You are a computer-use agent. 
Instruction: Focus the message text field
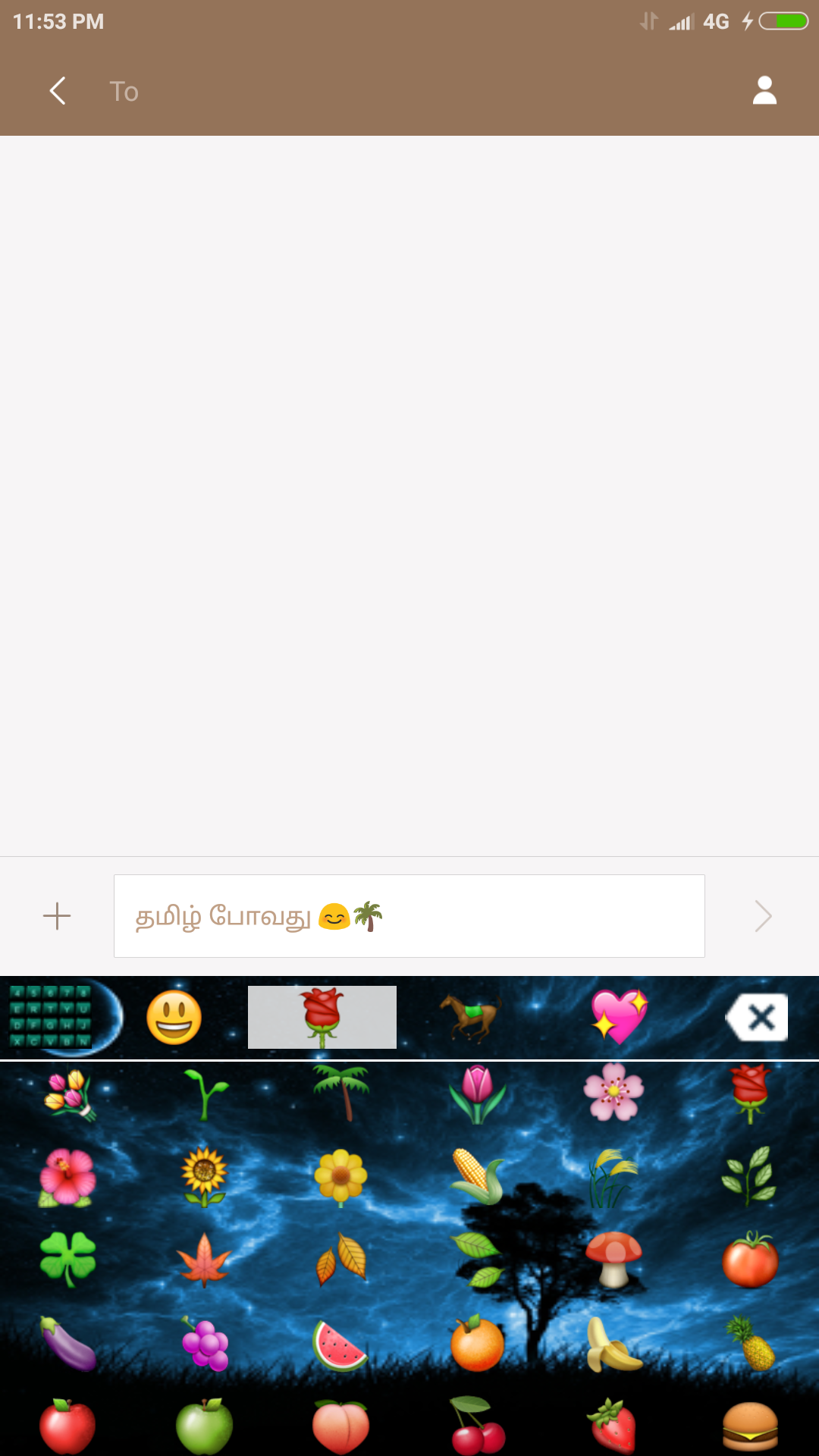click(409, 916)
